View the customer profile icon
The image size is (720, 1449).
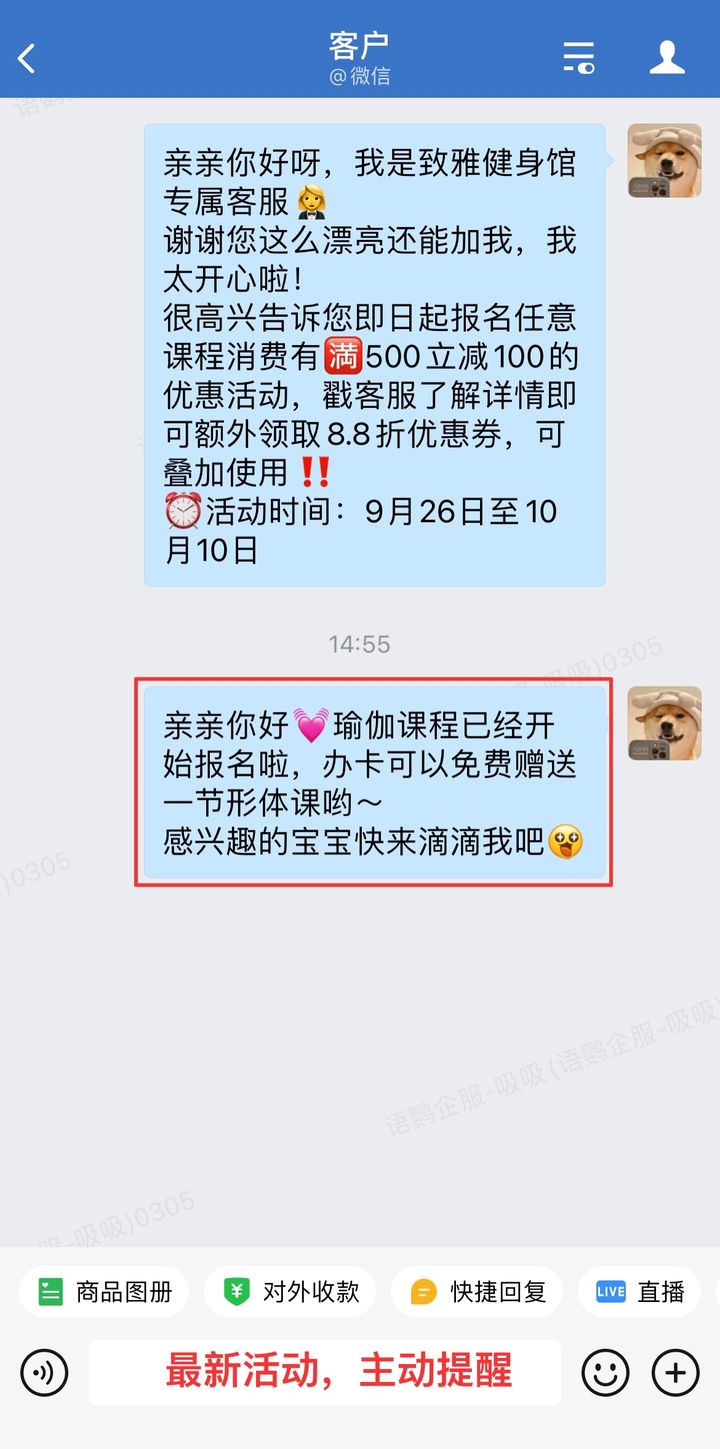pos(667,57)
